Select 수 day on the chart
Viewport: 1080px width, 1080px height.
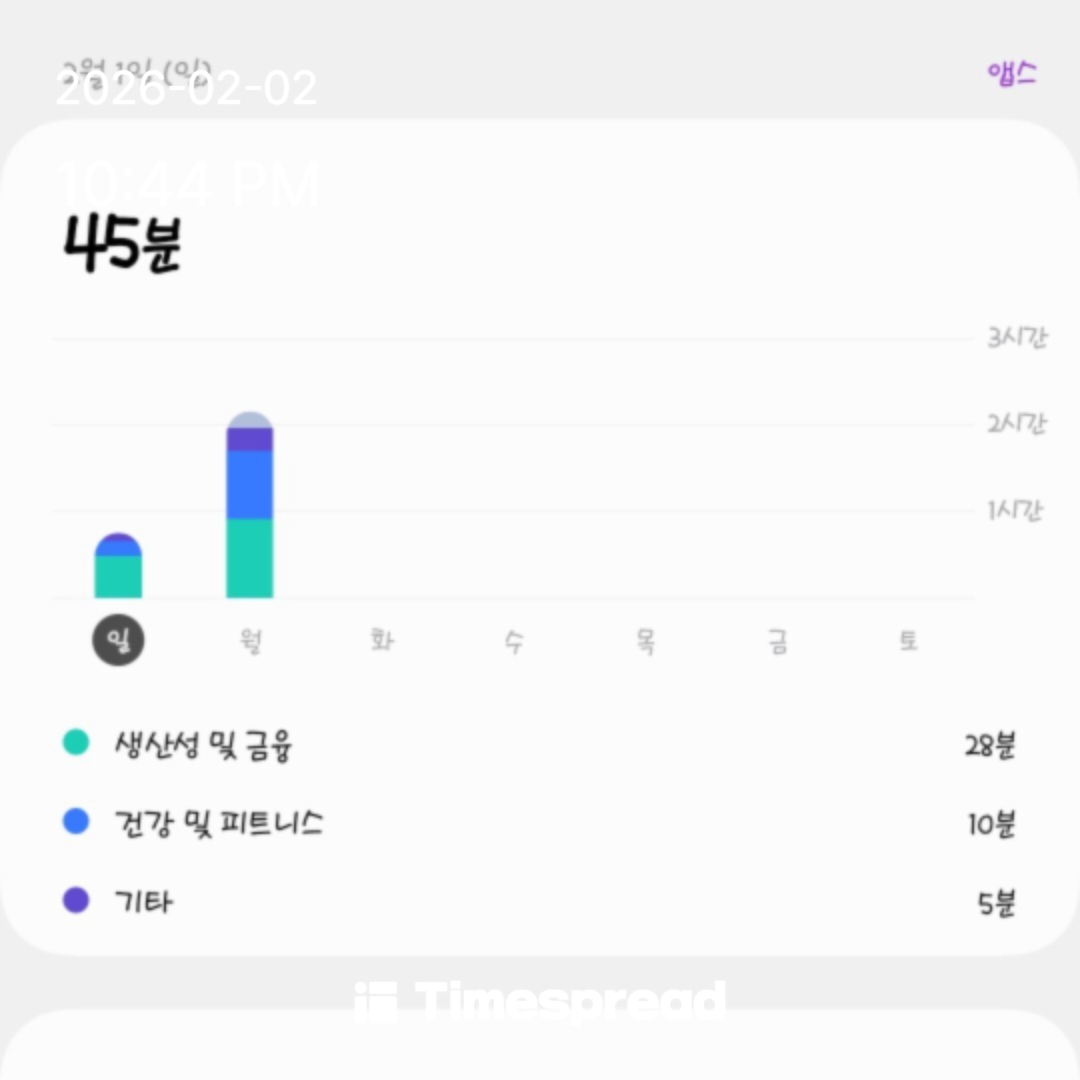click(x=513, y=641)
